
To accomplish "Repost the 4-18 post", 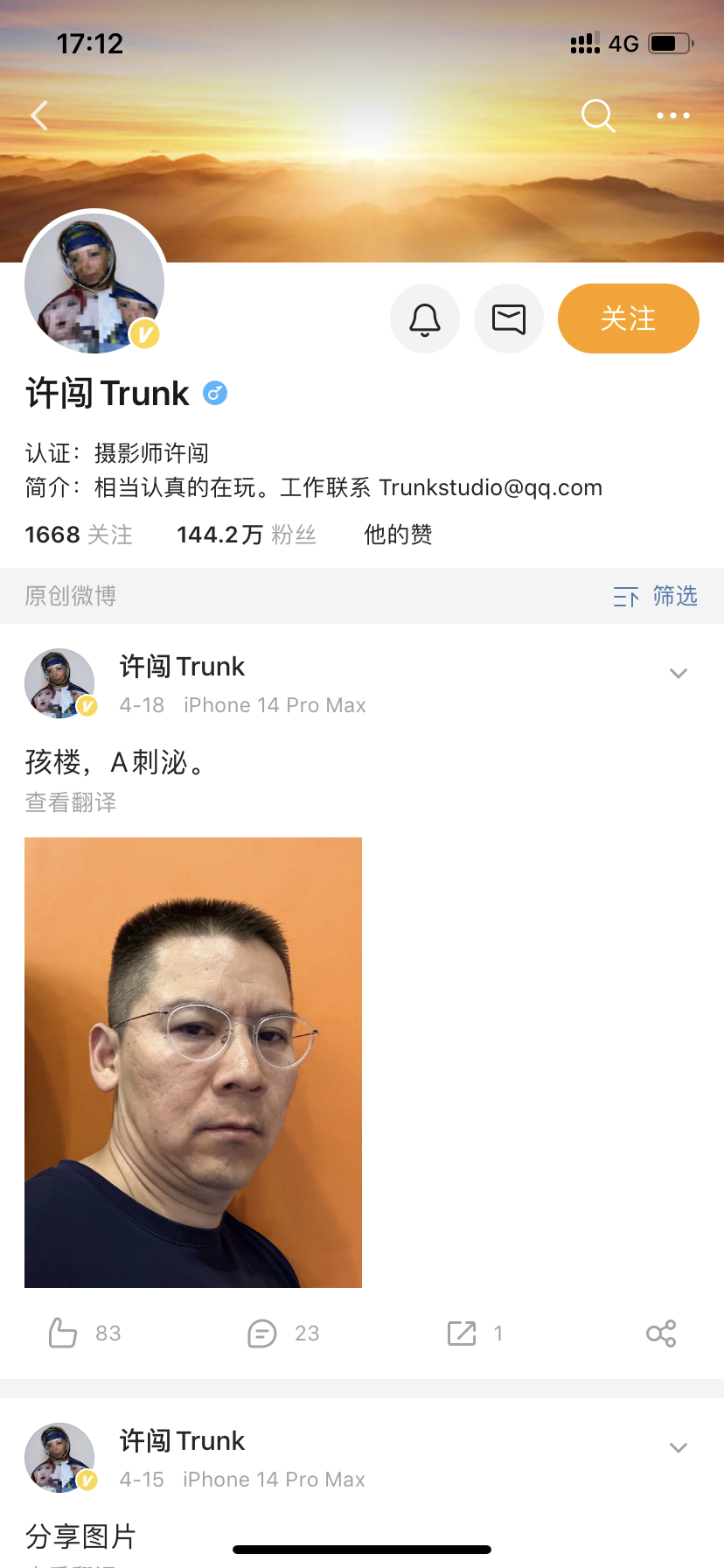I will pos(475,1333).
